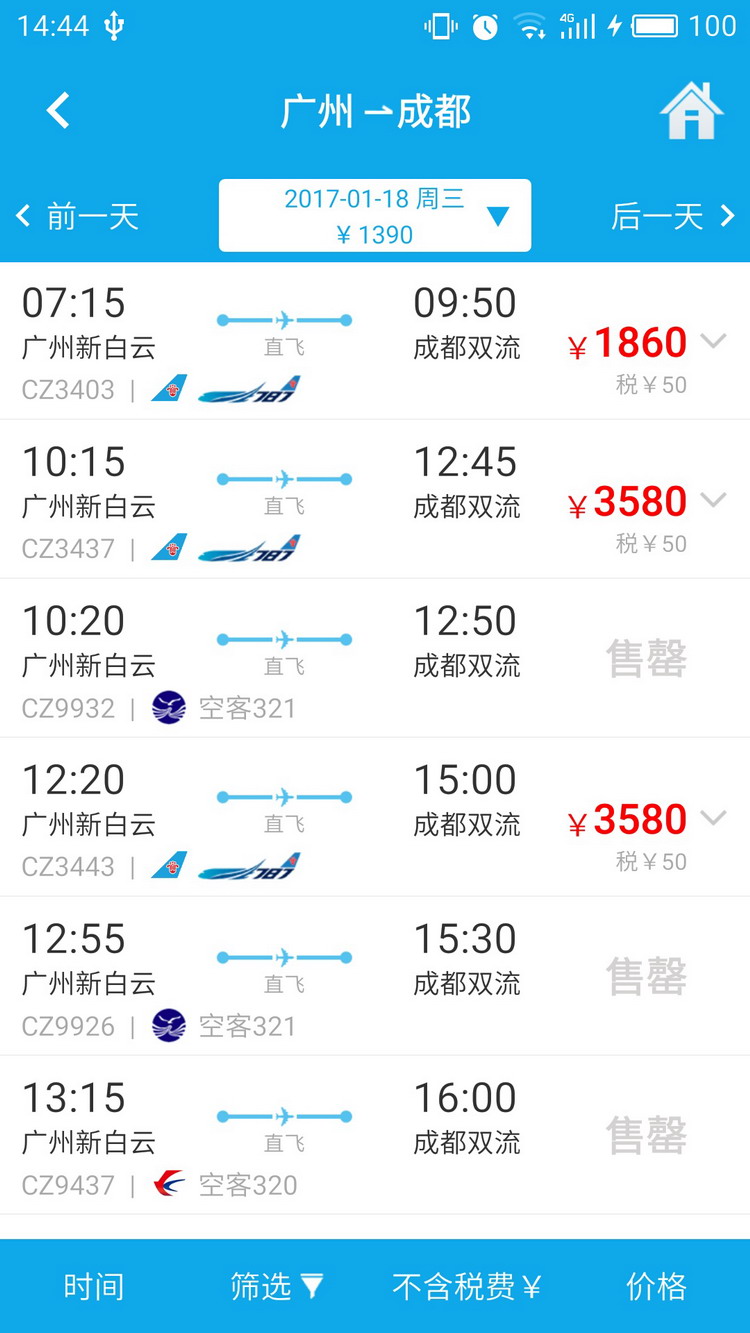Open the 筛选 filter options
This screenshot has width=750, height=1333.
tap(277, 1286)
